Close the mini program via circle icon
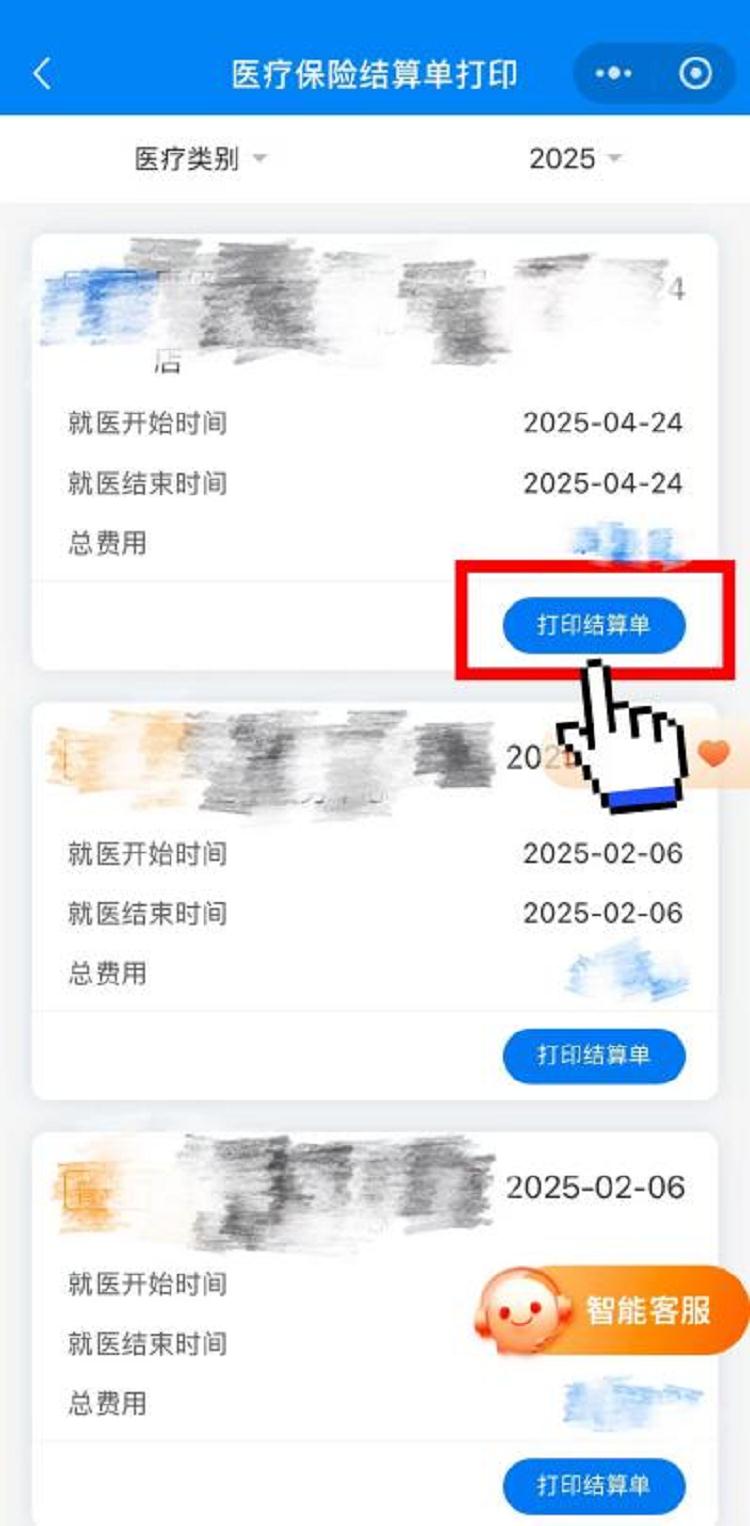Image resolution: width=750 pixels, height=1526 pixels. click(695, 74)
